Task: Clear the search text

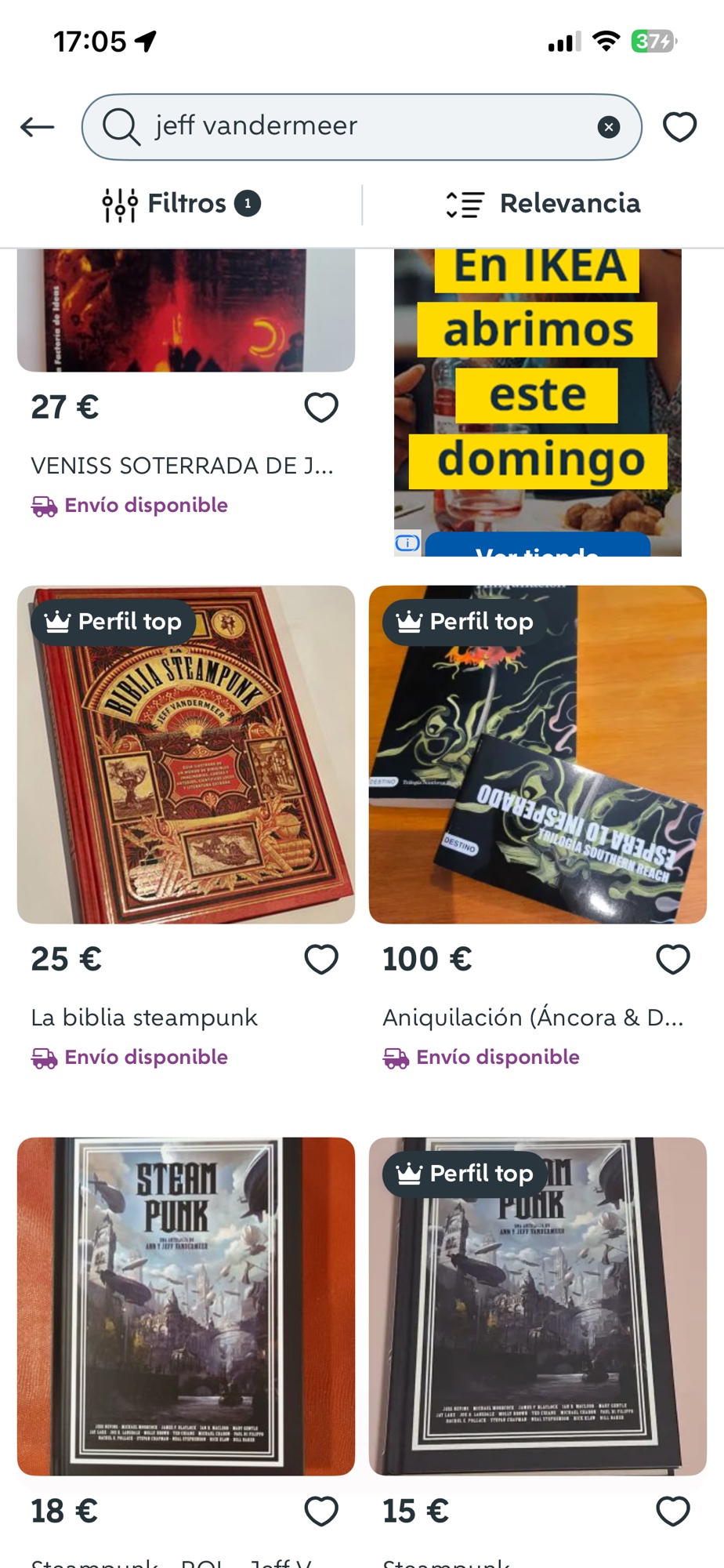Action: coord(609,127)
